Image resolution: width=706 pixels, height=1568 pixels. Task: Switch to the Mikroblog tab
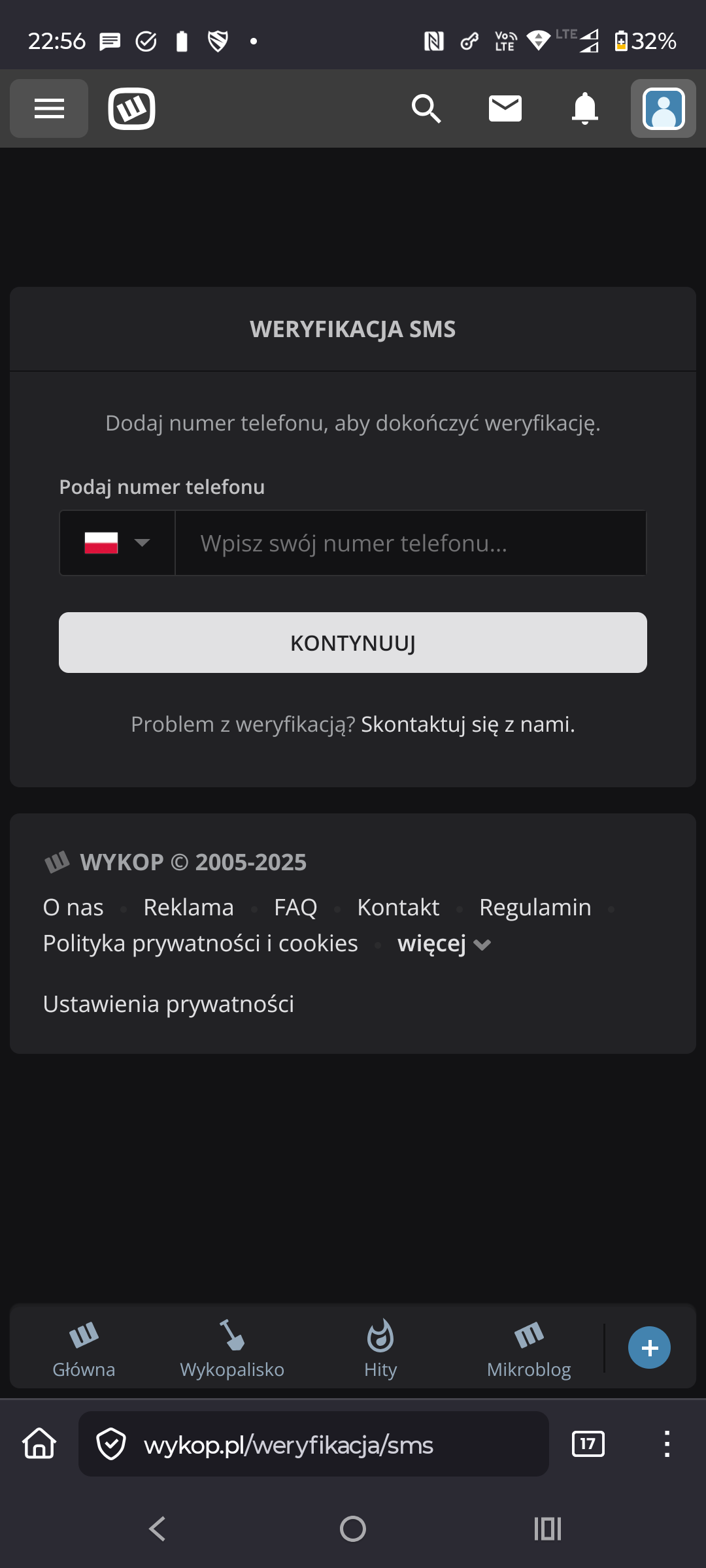click(x=529, y=1348)
